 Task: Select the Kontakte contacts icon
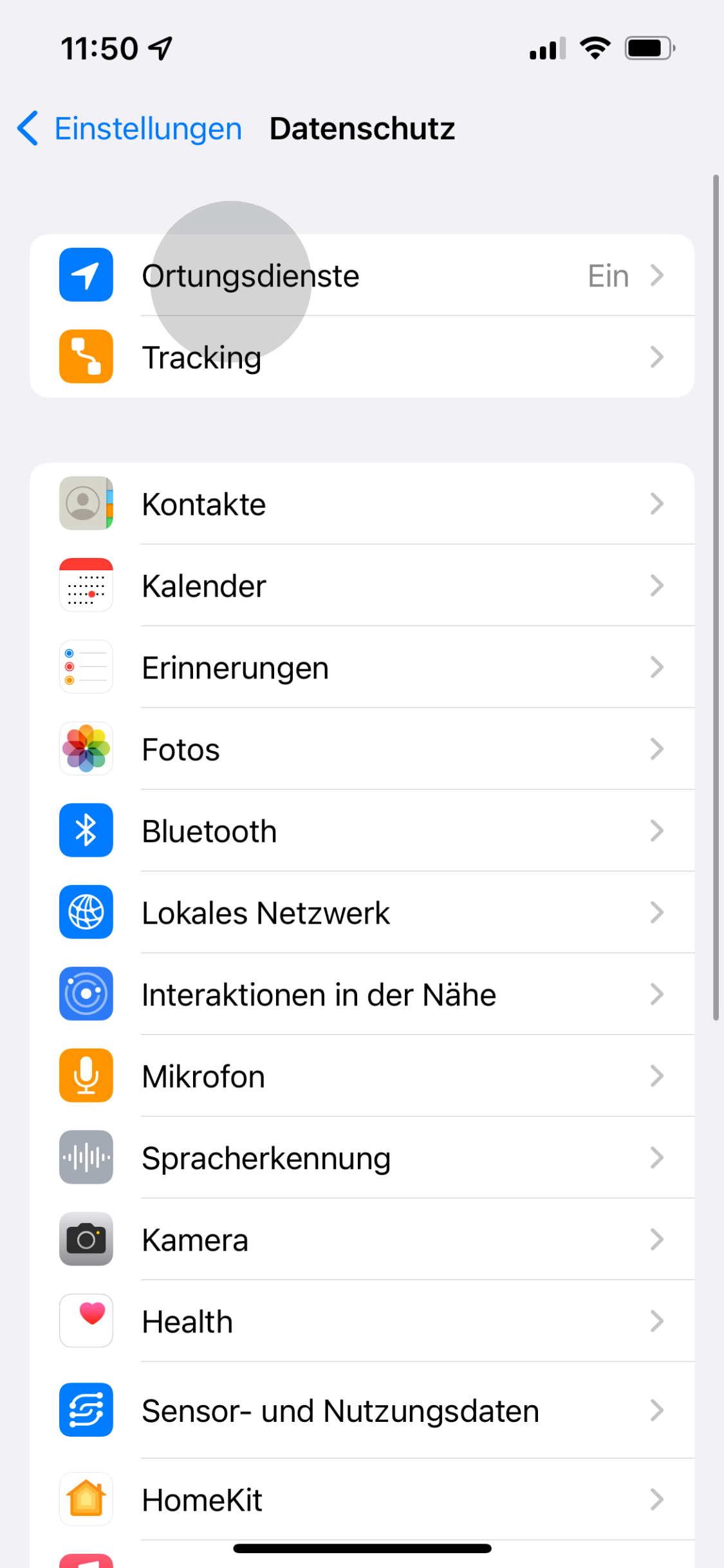tap(86, 504)
